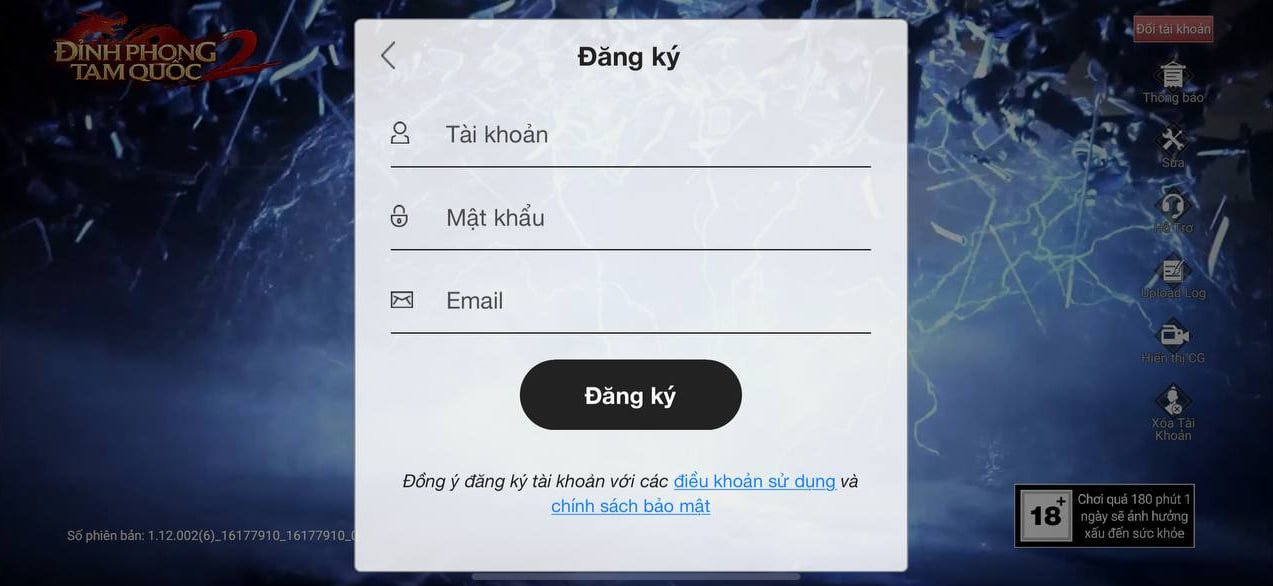The image size is (1273, 586).
Task: Select Hiển thị CG
Action: (x=1173, y=342)
